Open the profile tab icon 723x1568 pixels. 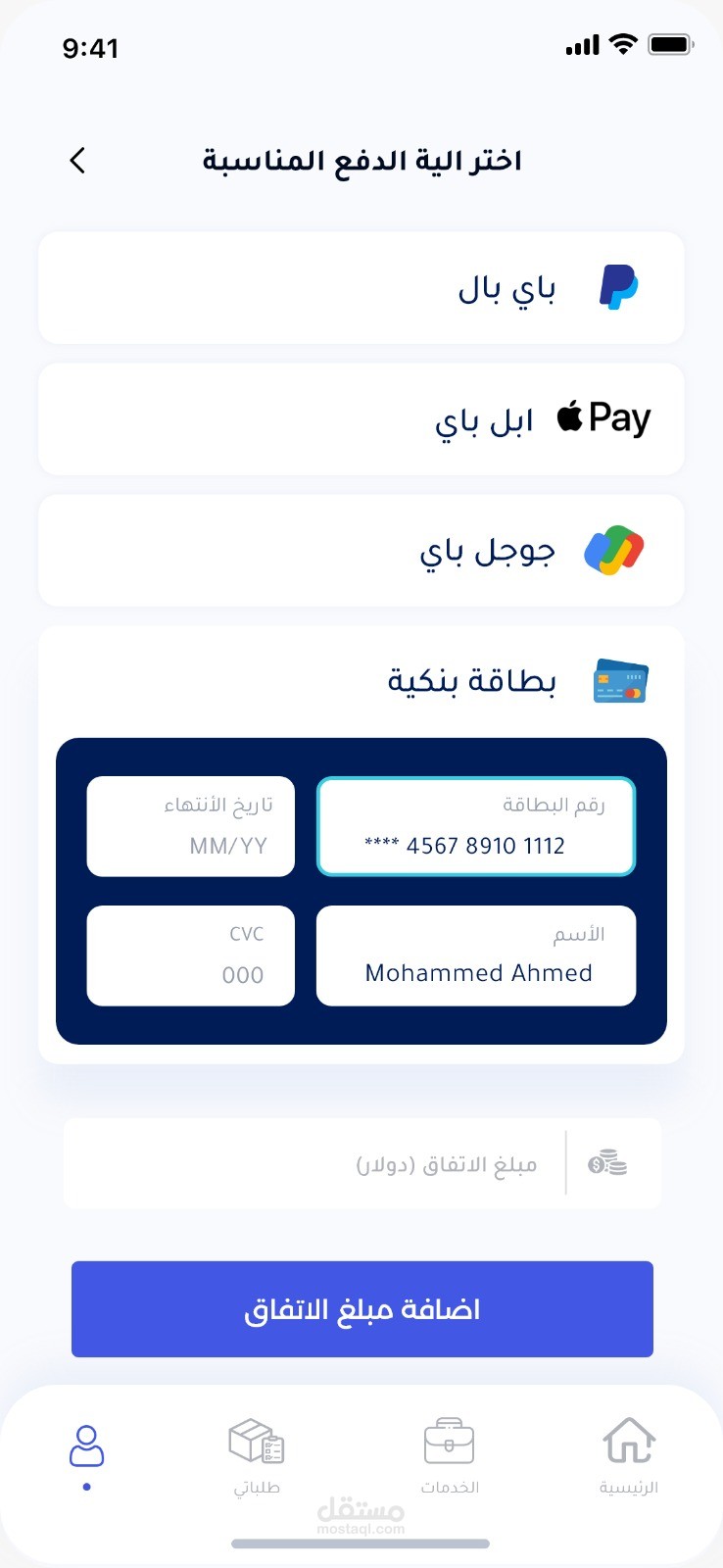click(x=86, y=1456)
